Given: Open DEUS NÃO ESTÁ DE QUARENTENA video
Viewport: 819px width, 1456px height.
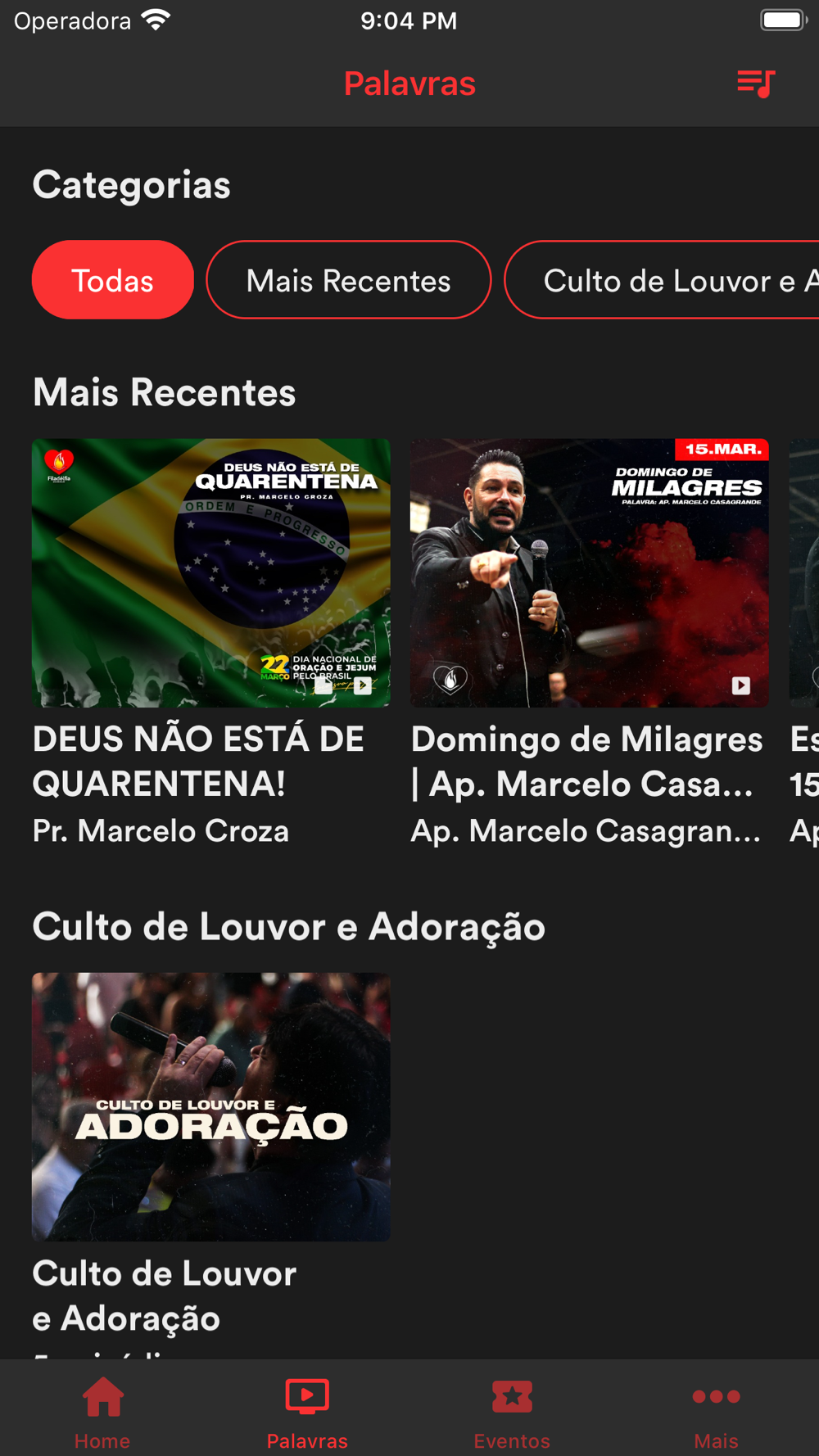Looking at the screenshot, I should tap(211, 573).
